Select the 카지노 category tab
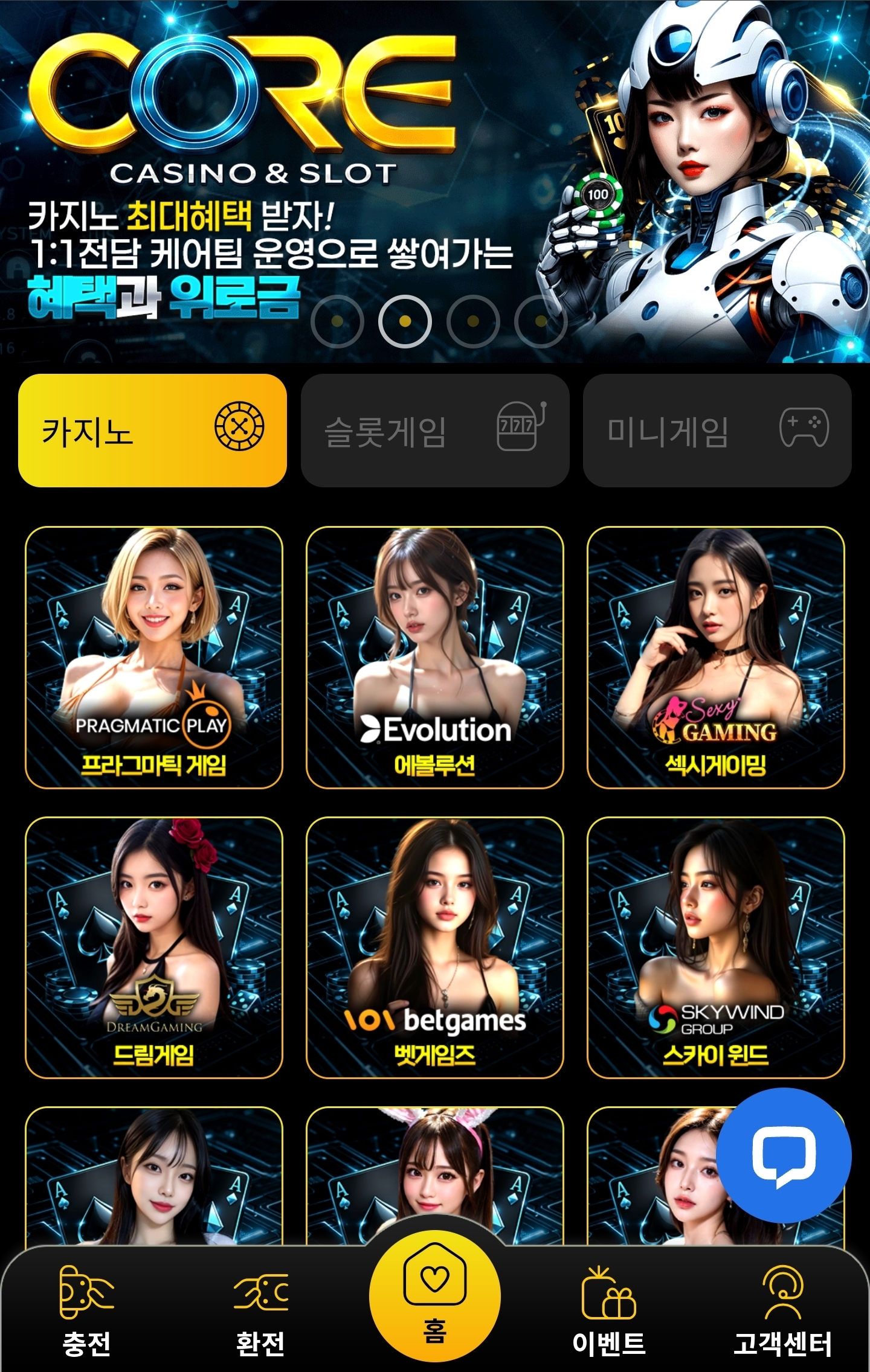The height and width of the screenshot is (1372, 870). tap(152, 431)
